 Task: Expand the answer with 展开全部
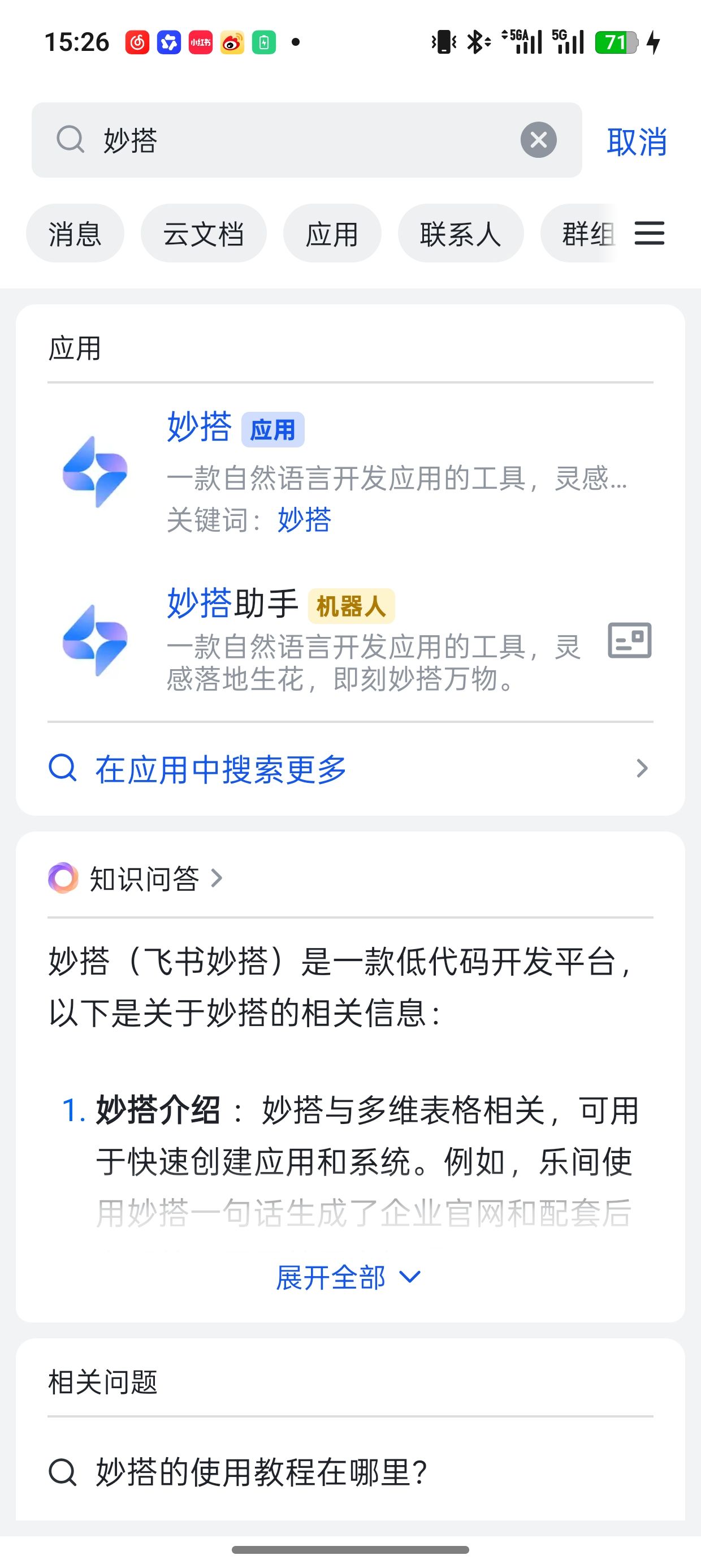coord(349,1277)
